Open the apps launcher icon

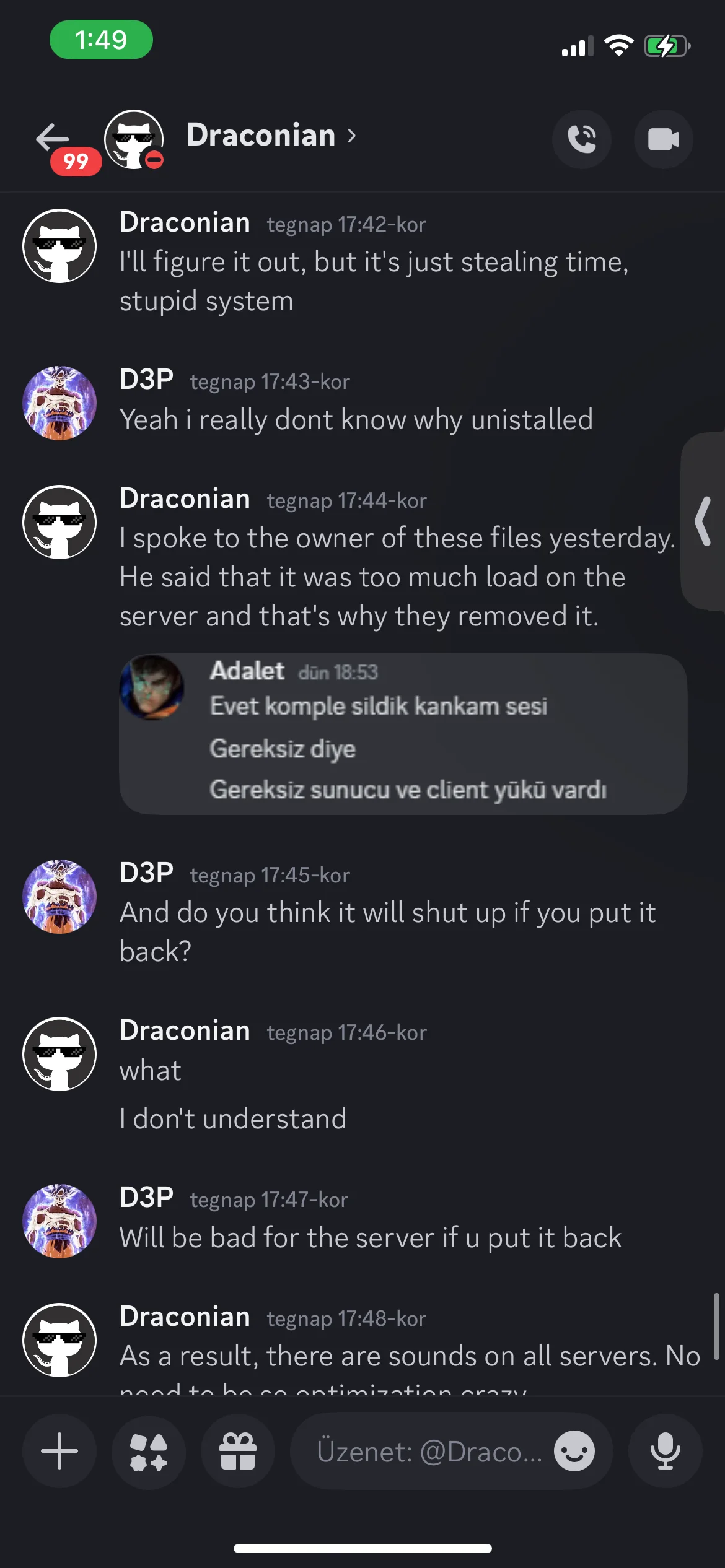[x=149, y=1451]
